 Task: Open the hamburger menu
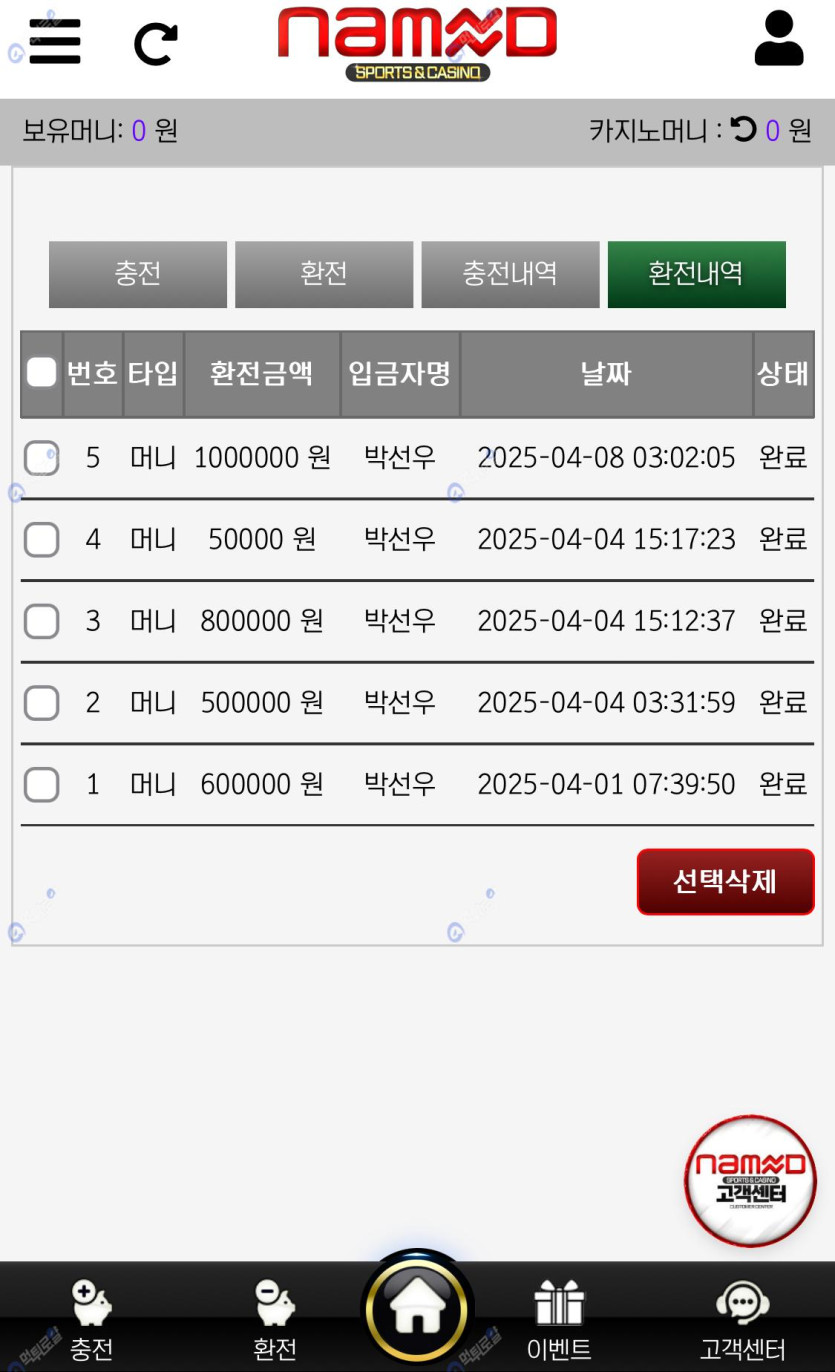pos(55,43)
